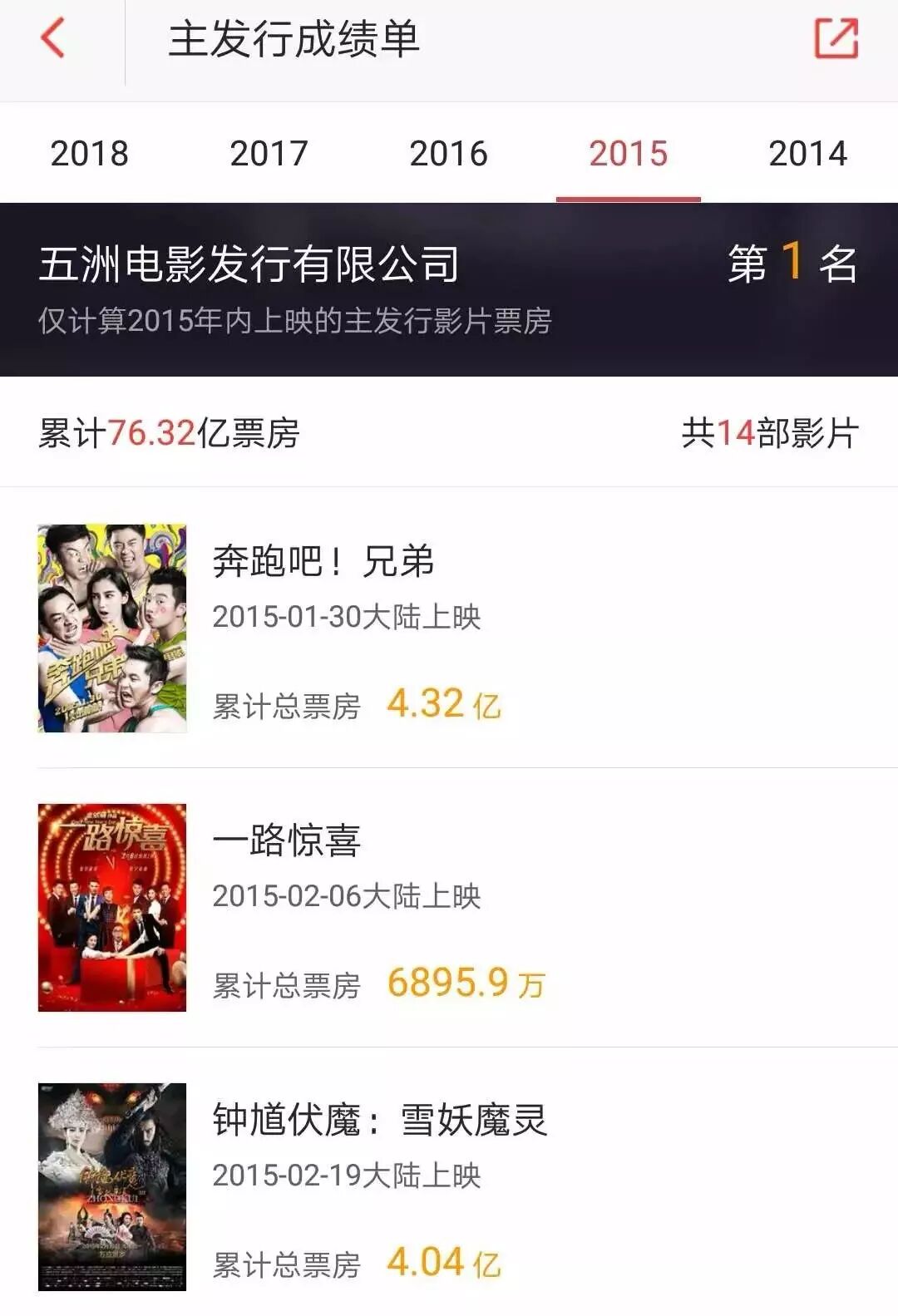The image size is (898, 1316).
Task: Switch to the 2018 tab
Action: tap(90, 154)
